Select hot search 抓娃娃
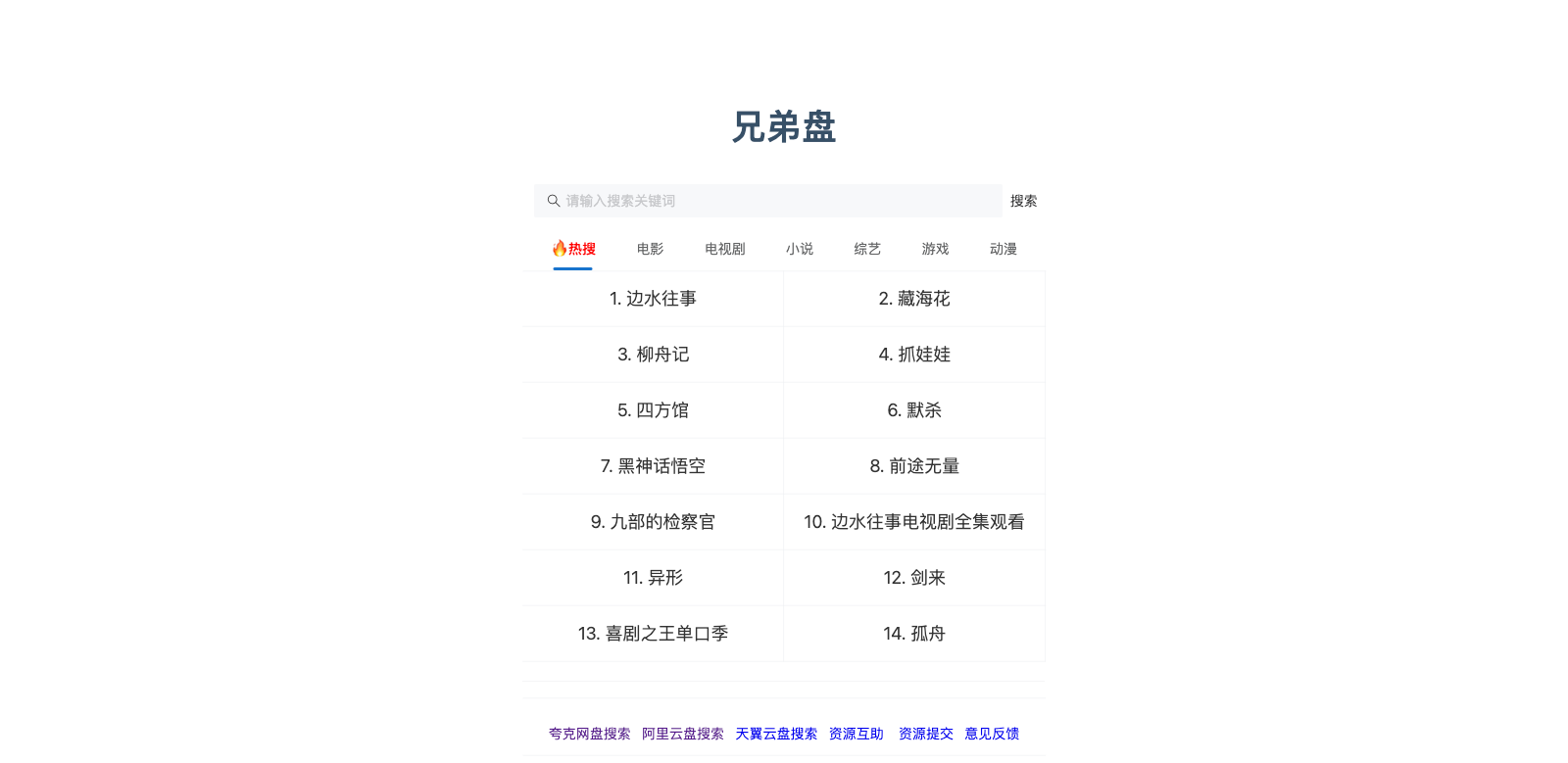1568x763 pixels. (x=914, y=355)
